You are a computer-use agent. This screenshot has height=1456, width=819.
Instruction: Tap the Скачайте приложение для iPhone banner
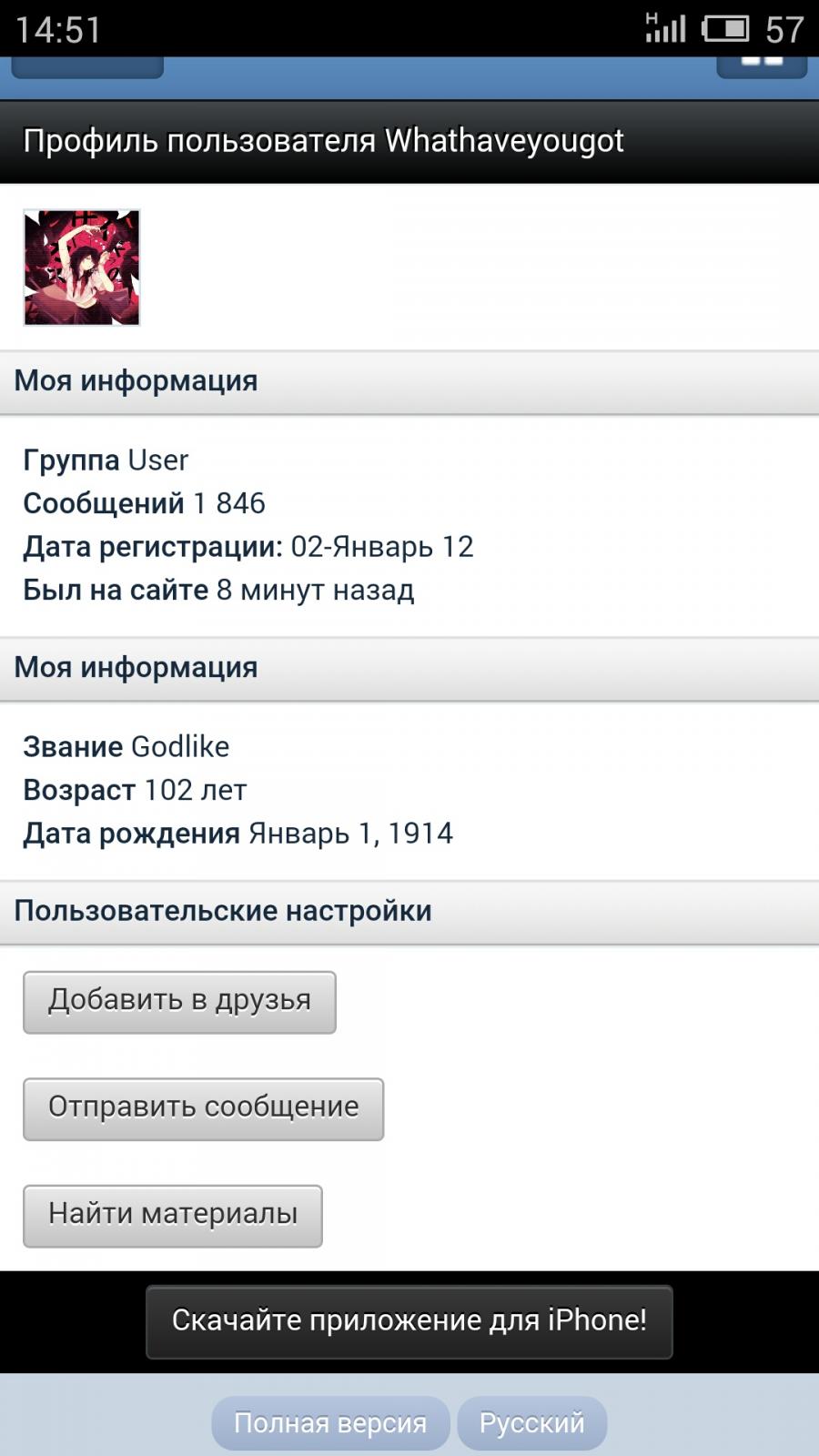coord(409,1321)
